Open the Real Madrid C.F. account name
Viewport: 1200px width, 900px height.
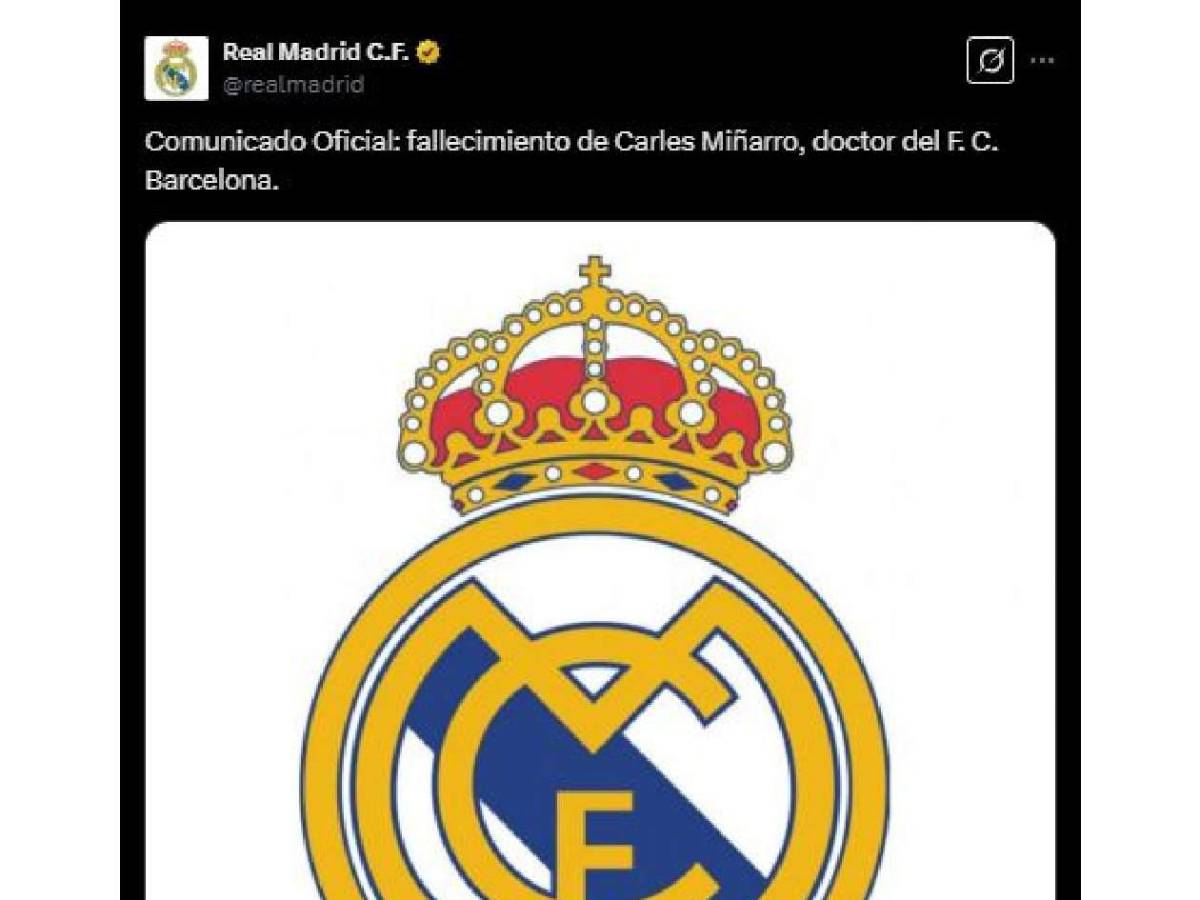[316, 52]
